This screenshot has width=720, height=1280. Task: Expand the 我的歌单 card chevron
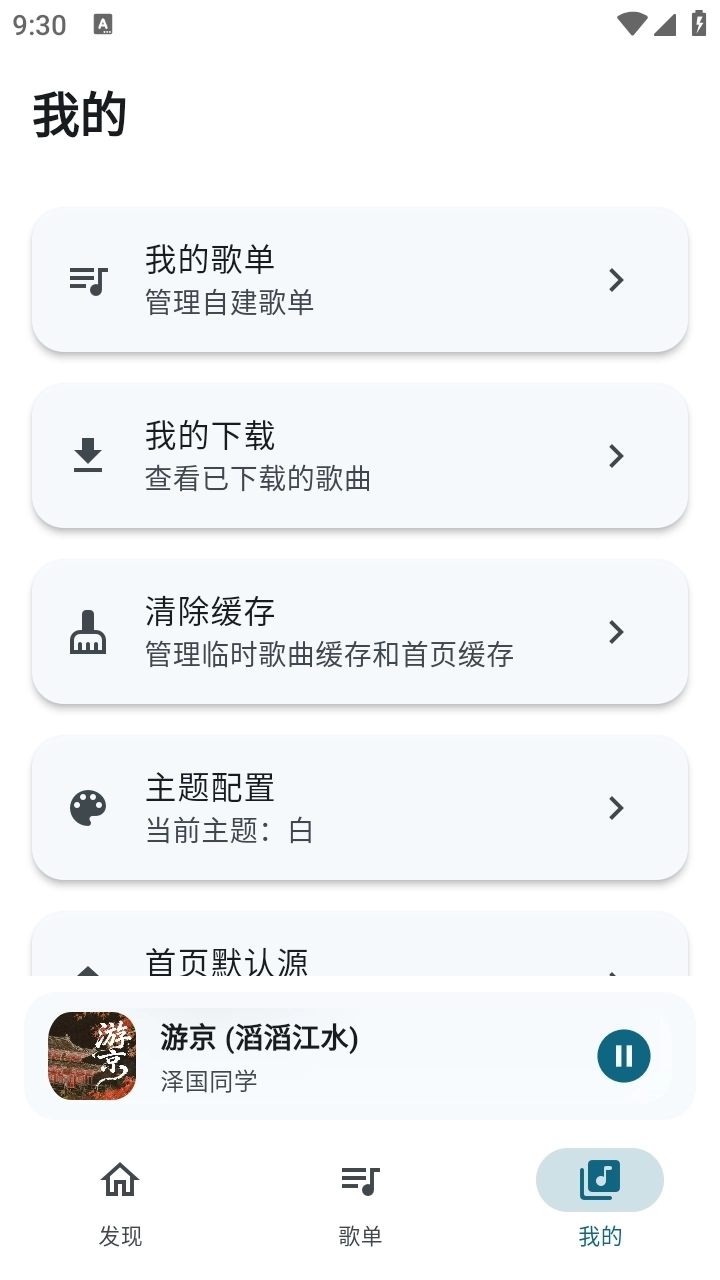[616, 280]
